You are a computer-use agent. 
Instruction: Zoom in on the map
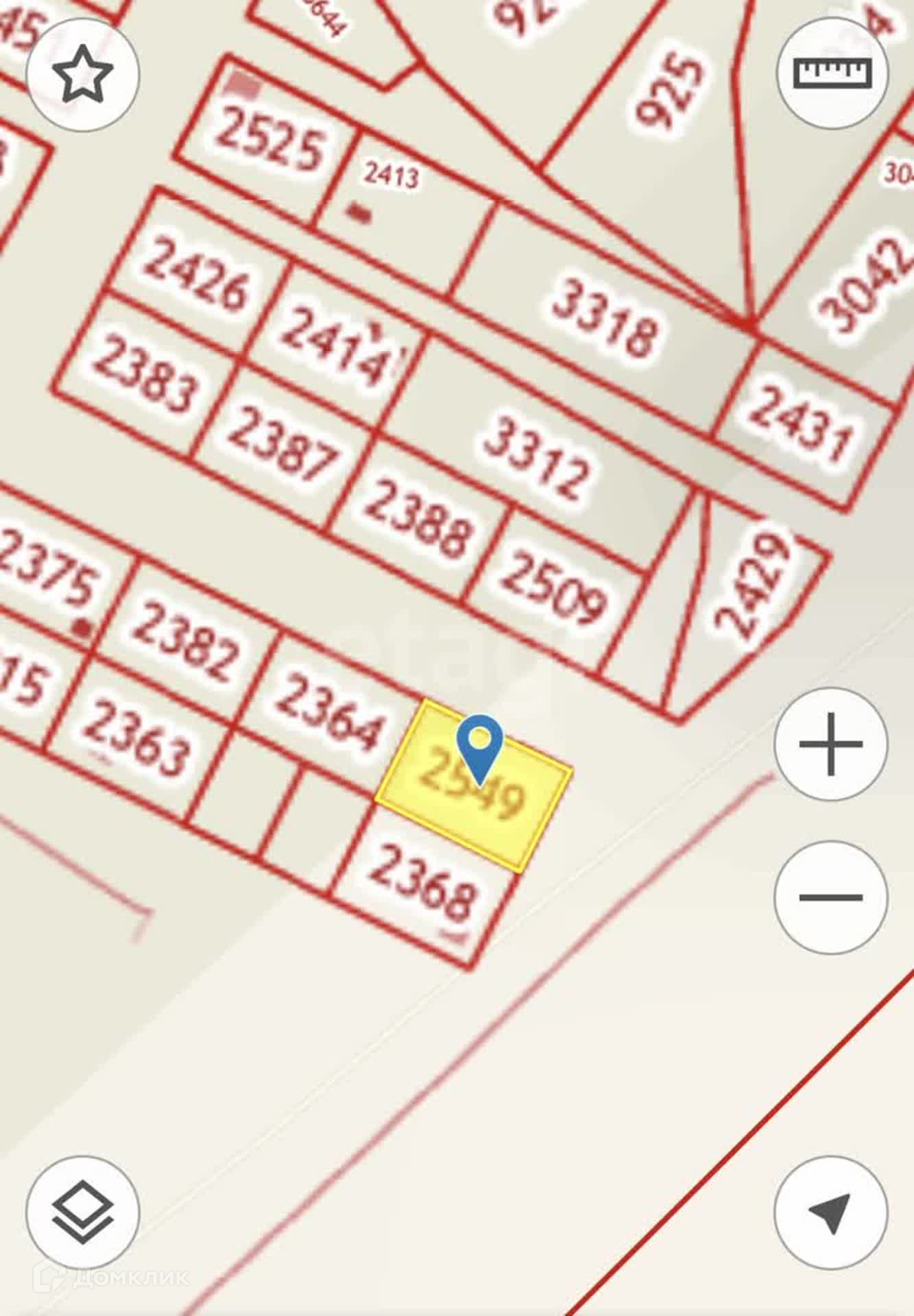pyautogui.click(x=830, y=744)
